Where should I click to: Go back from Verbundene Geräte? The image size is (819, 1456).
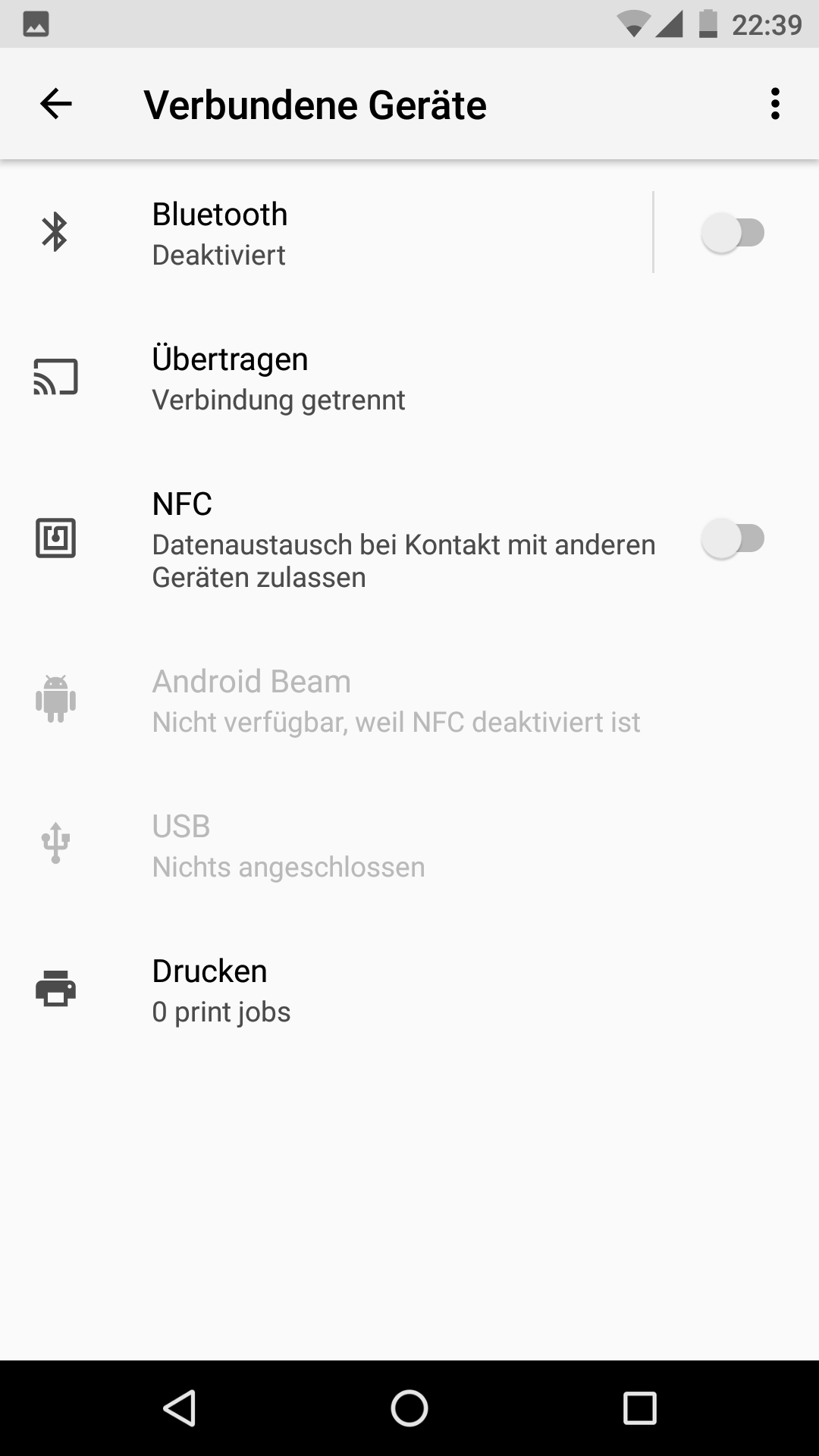click(56, 104)
